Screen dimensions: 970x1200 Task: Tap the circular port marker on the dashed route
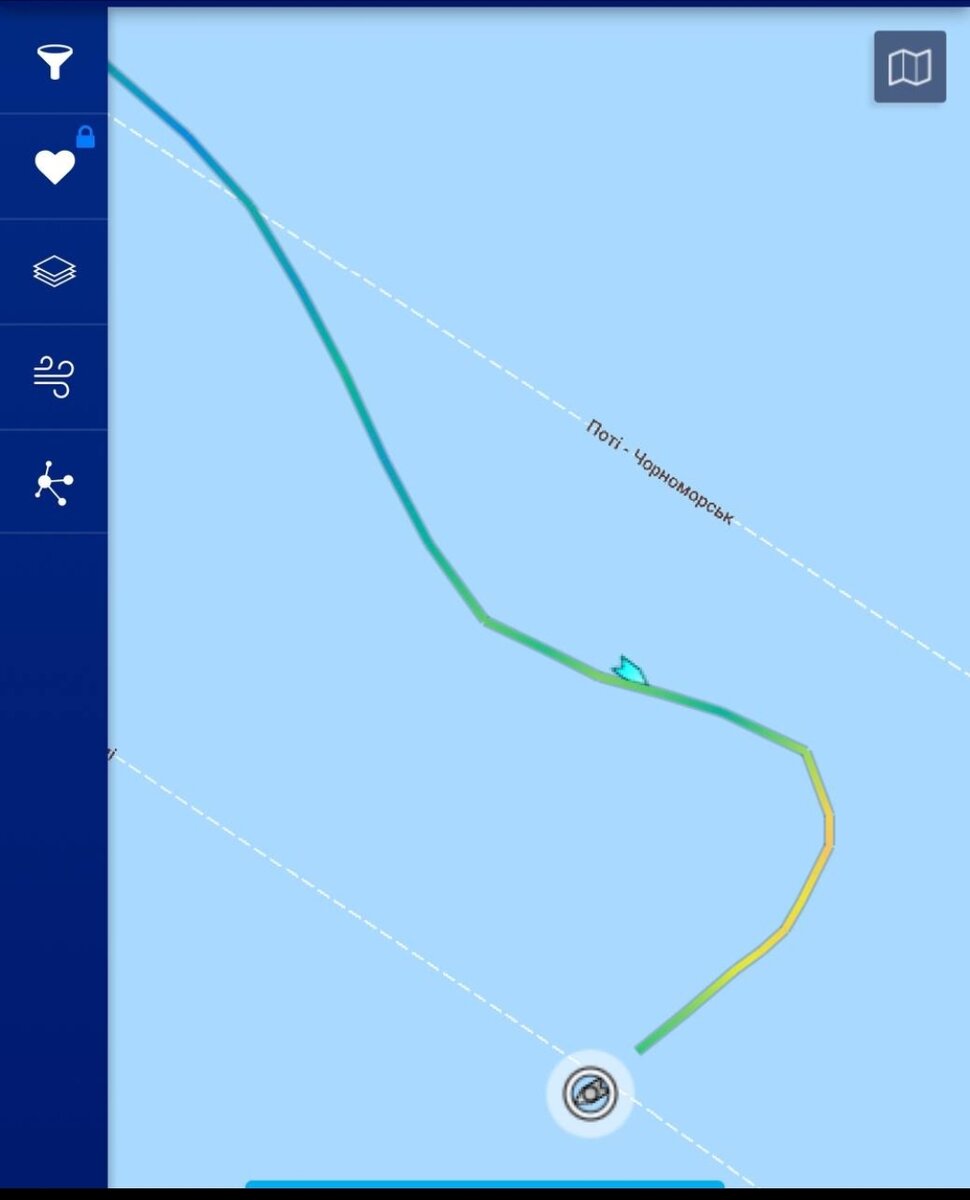[x=590, y=1093]
